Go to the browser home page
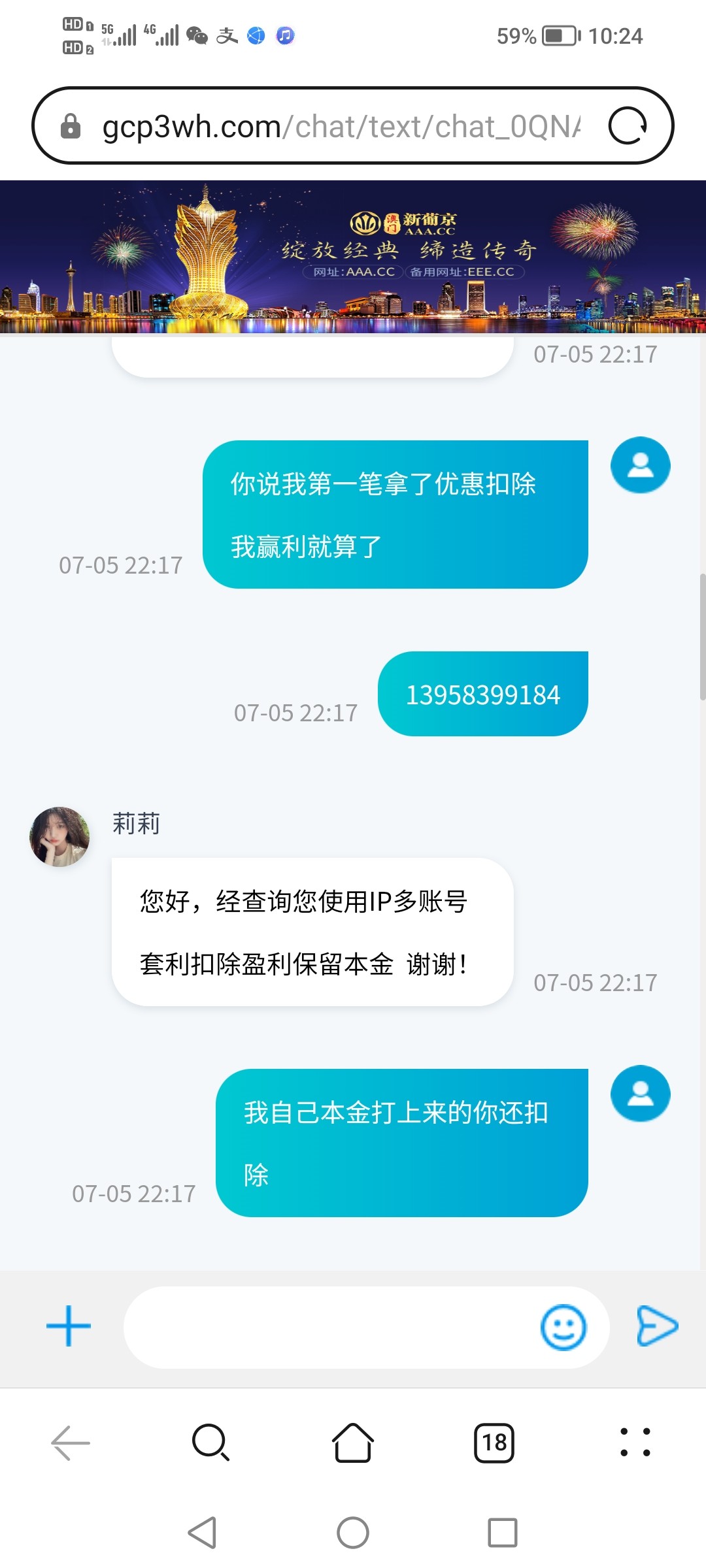 click(x=353, y=1442)
